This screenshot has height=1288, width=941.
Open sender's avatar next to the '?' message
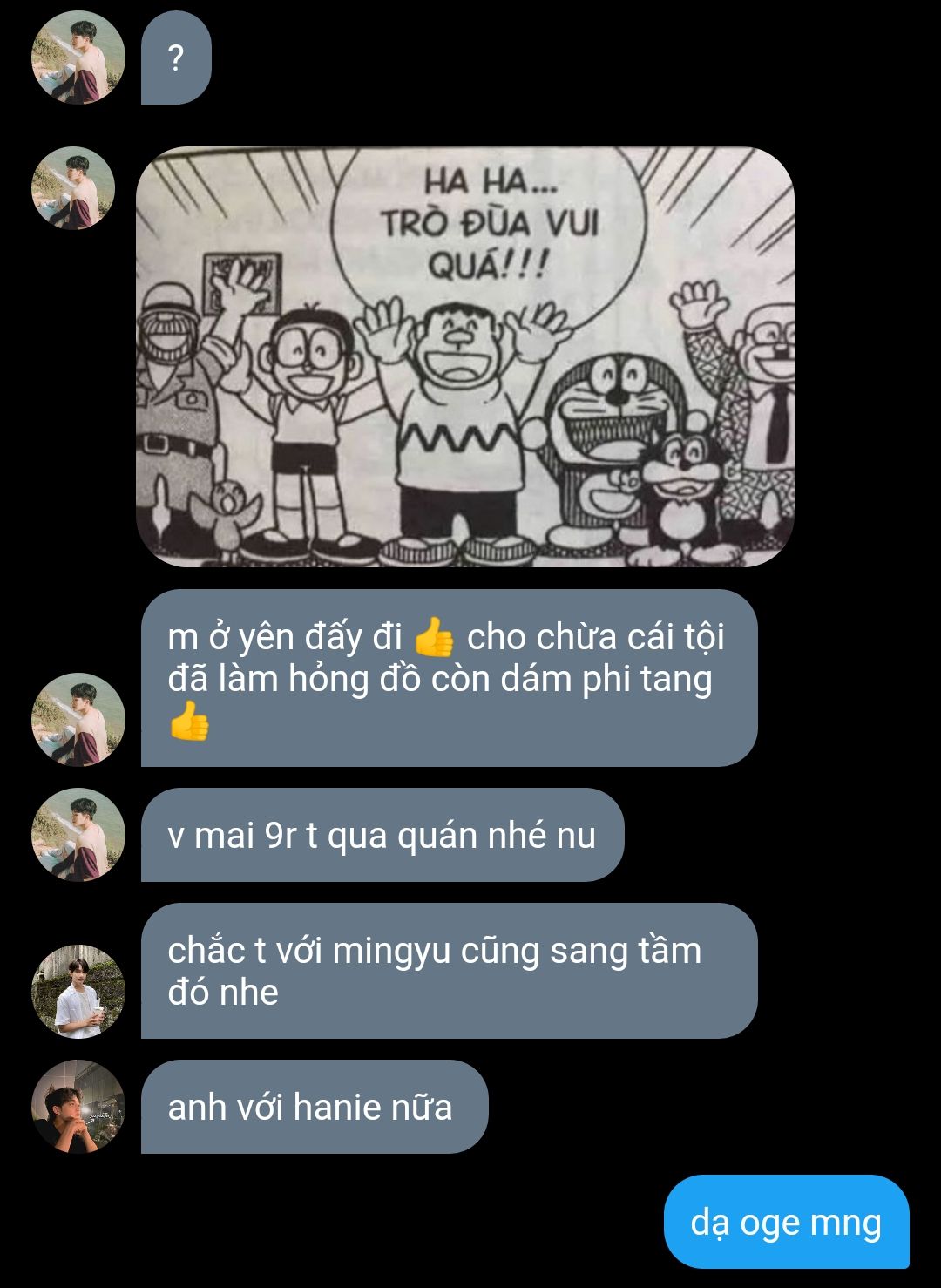pyautogui.click(x=78, y=58)
